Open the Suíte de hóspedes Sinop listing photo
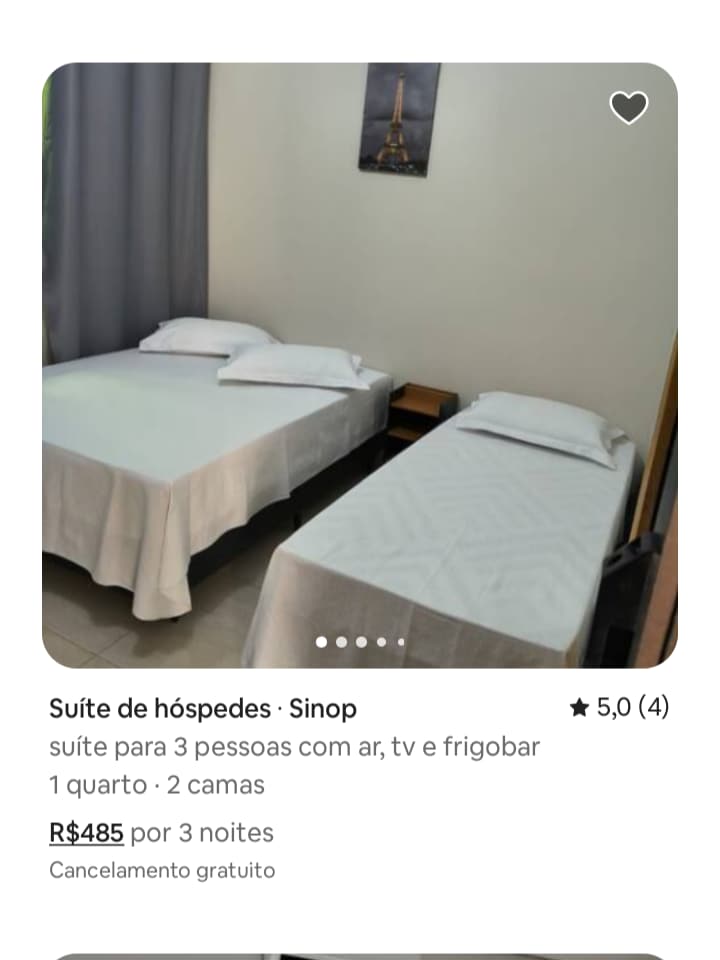 click(360, 365)
